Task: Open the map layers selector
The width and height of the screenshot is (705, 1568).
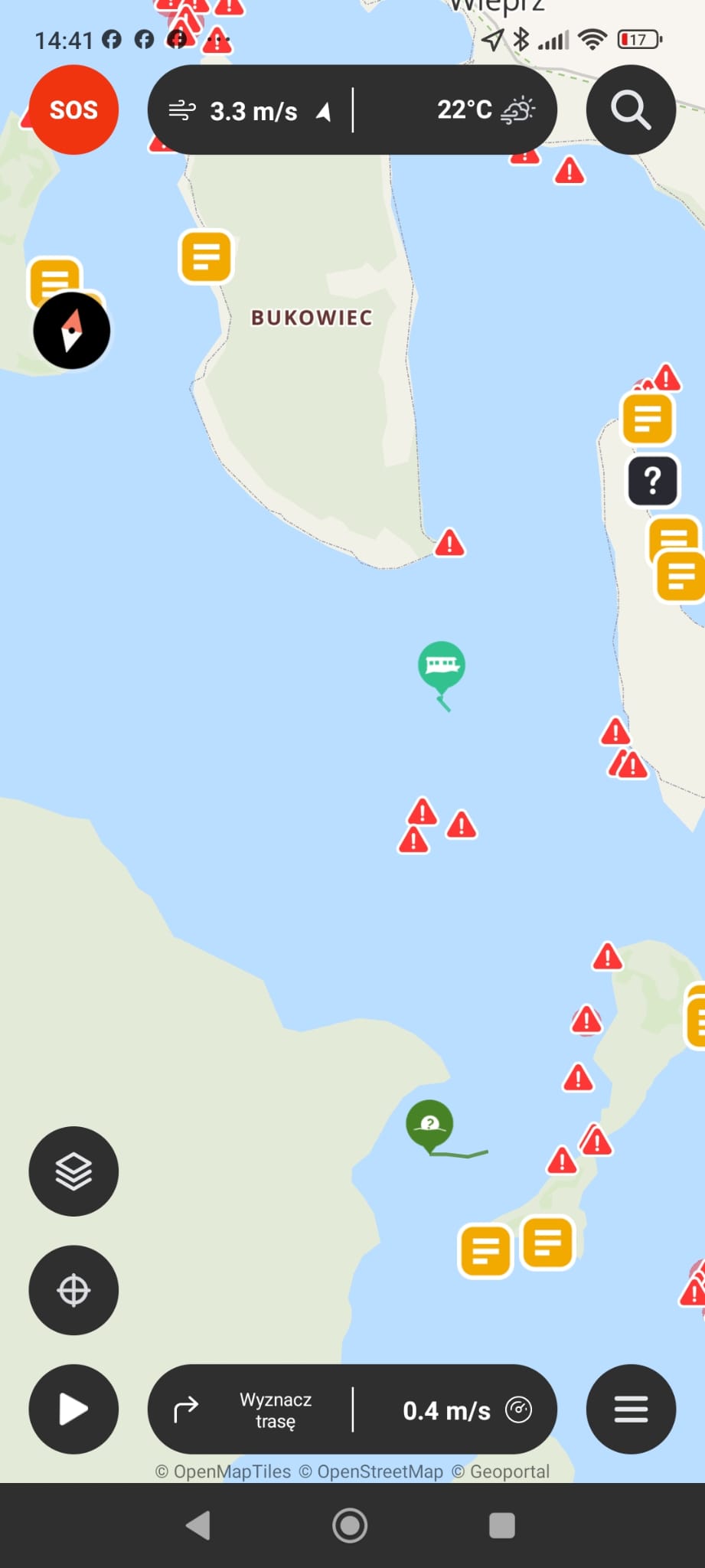Action: tap(73, 1171)
